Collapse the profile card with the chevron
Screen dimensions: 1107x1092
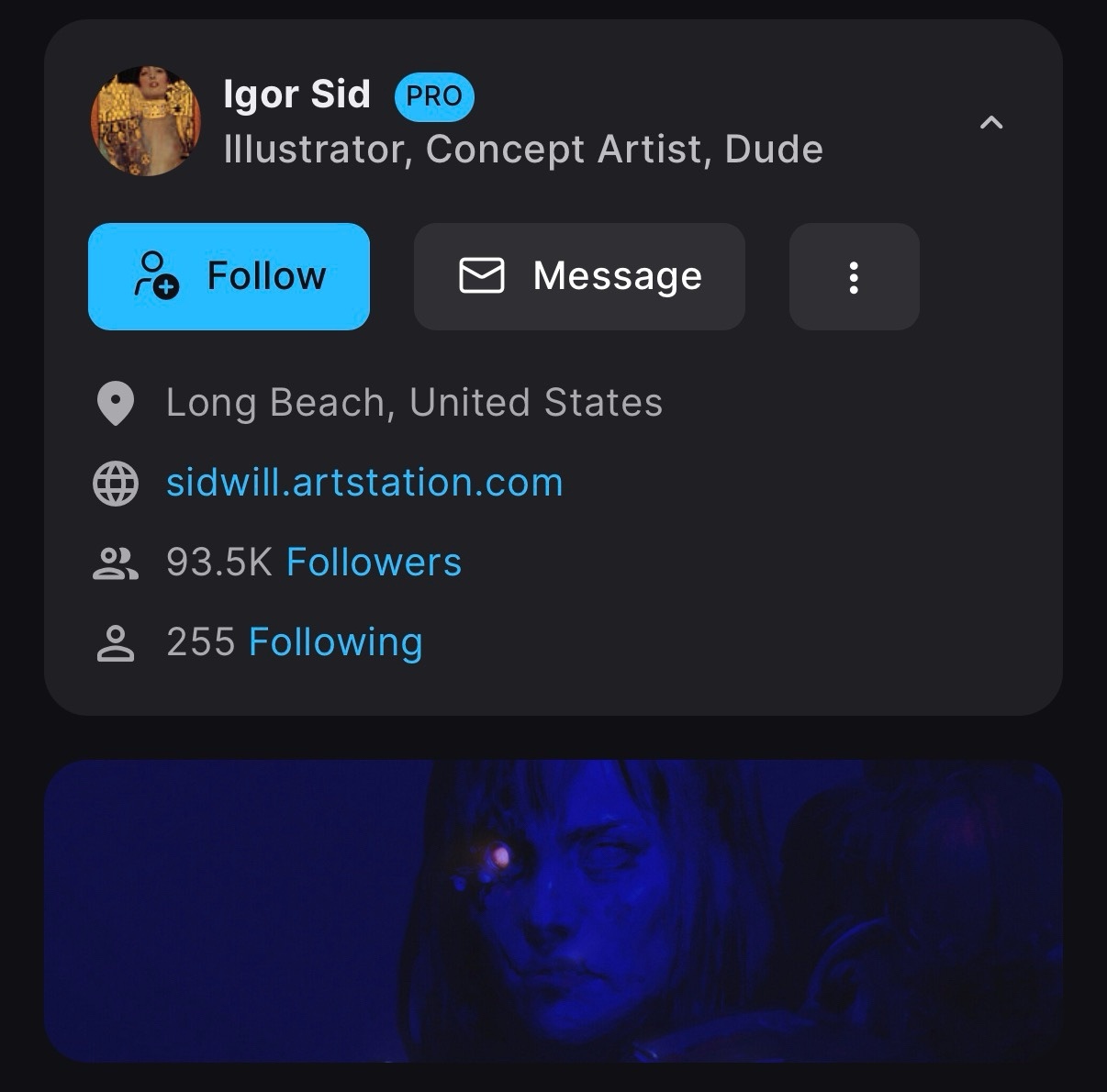tap(991, 123)
